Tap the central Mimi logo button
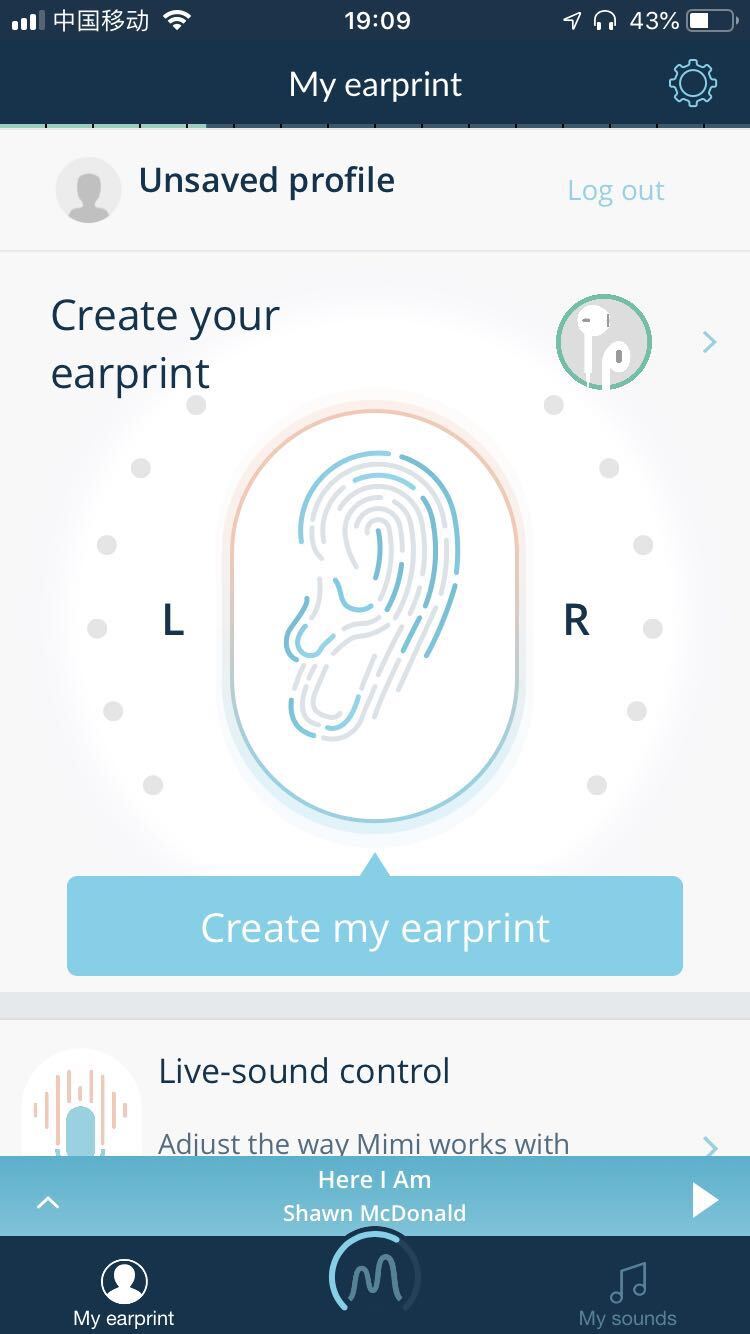The width and height of the screenshot is (750, 1334). pyautogui.click(x=374, y=1277)
